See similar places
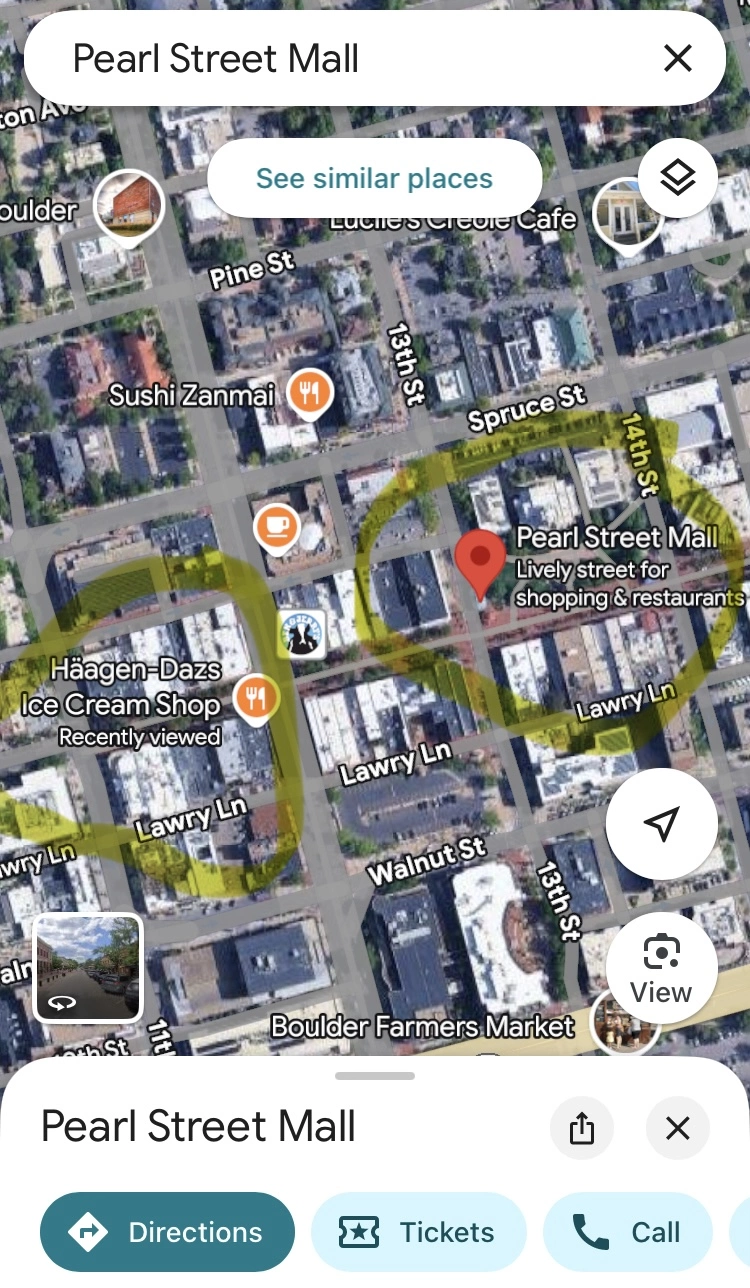 pos(374,179)
